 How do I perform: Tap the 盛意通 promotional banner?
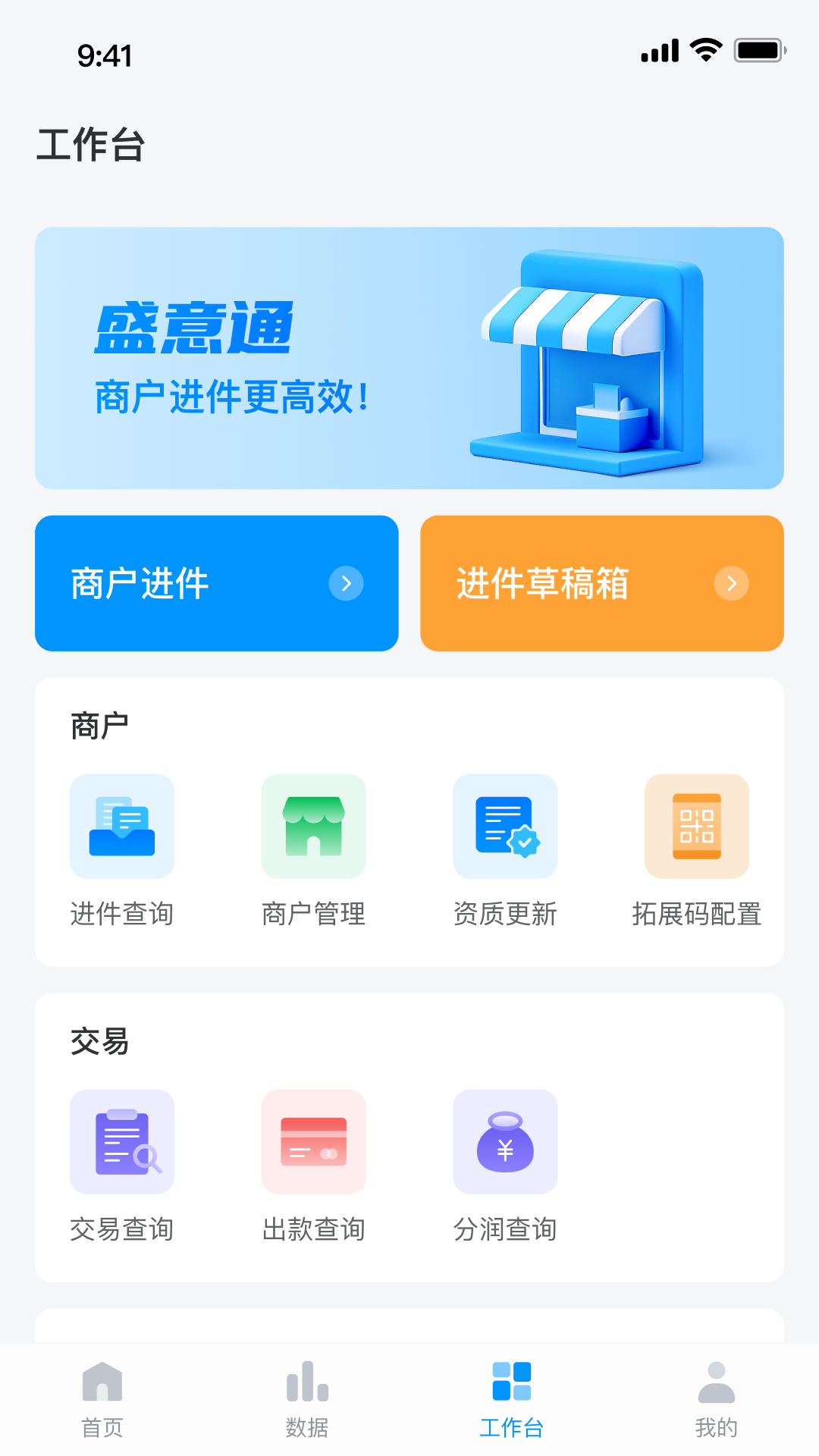point(409,356)
